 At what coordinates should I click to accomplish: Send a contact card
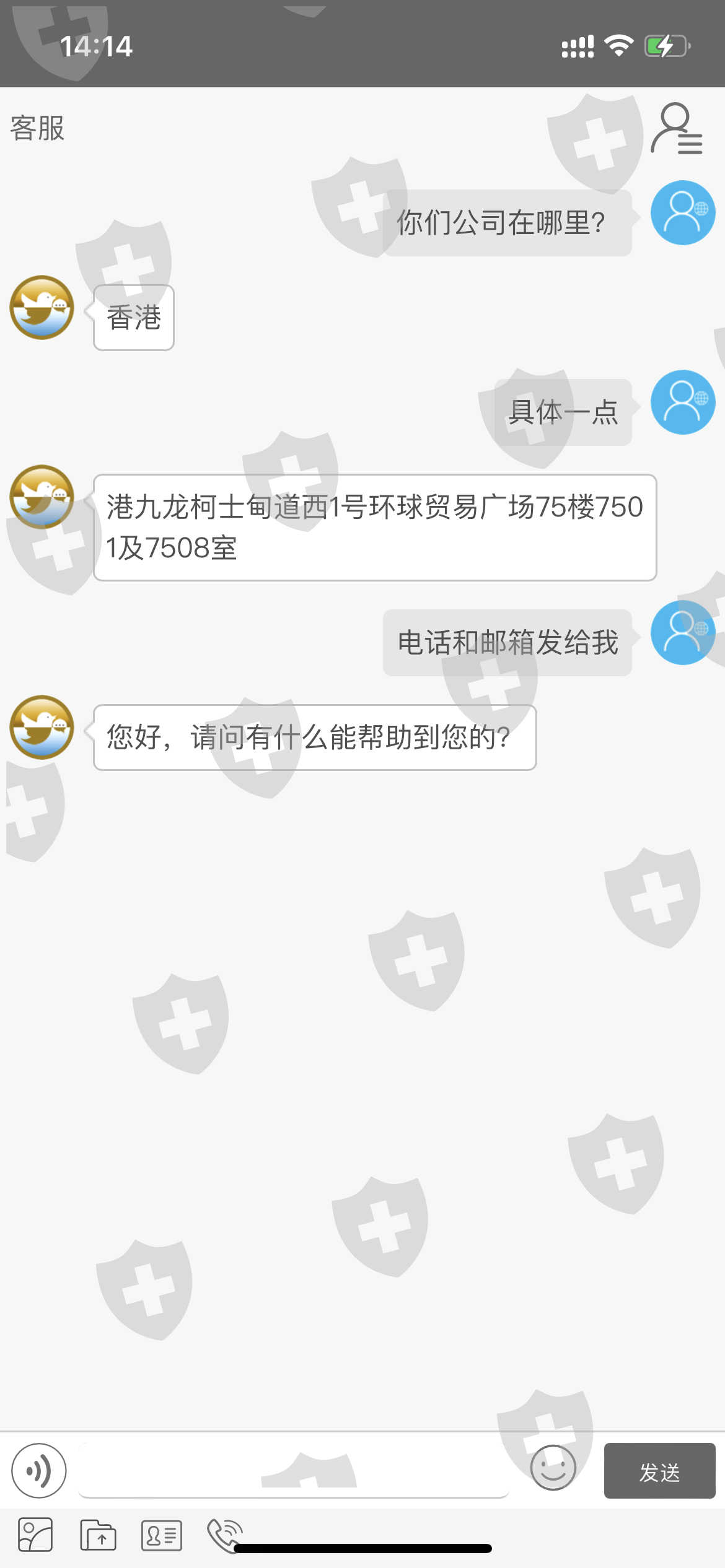point(162,1535)
